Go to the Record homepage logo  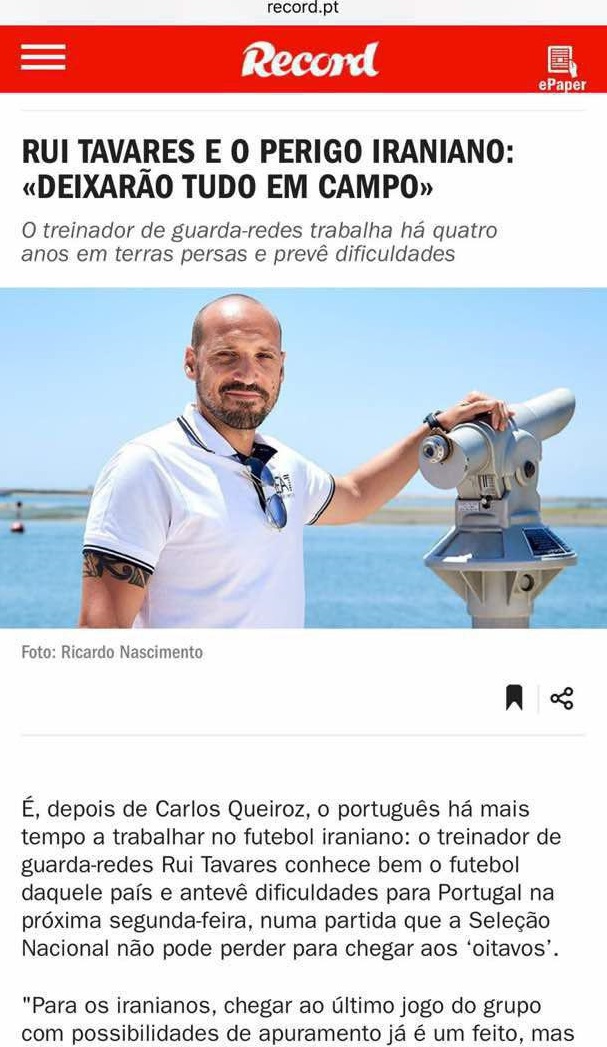(309, 60)
